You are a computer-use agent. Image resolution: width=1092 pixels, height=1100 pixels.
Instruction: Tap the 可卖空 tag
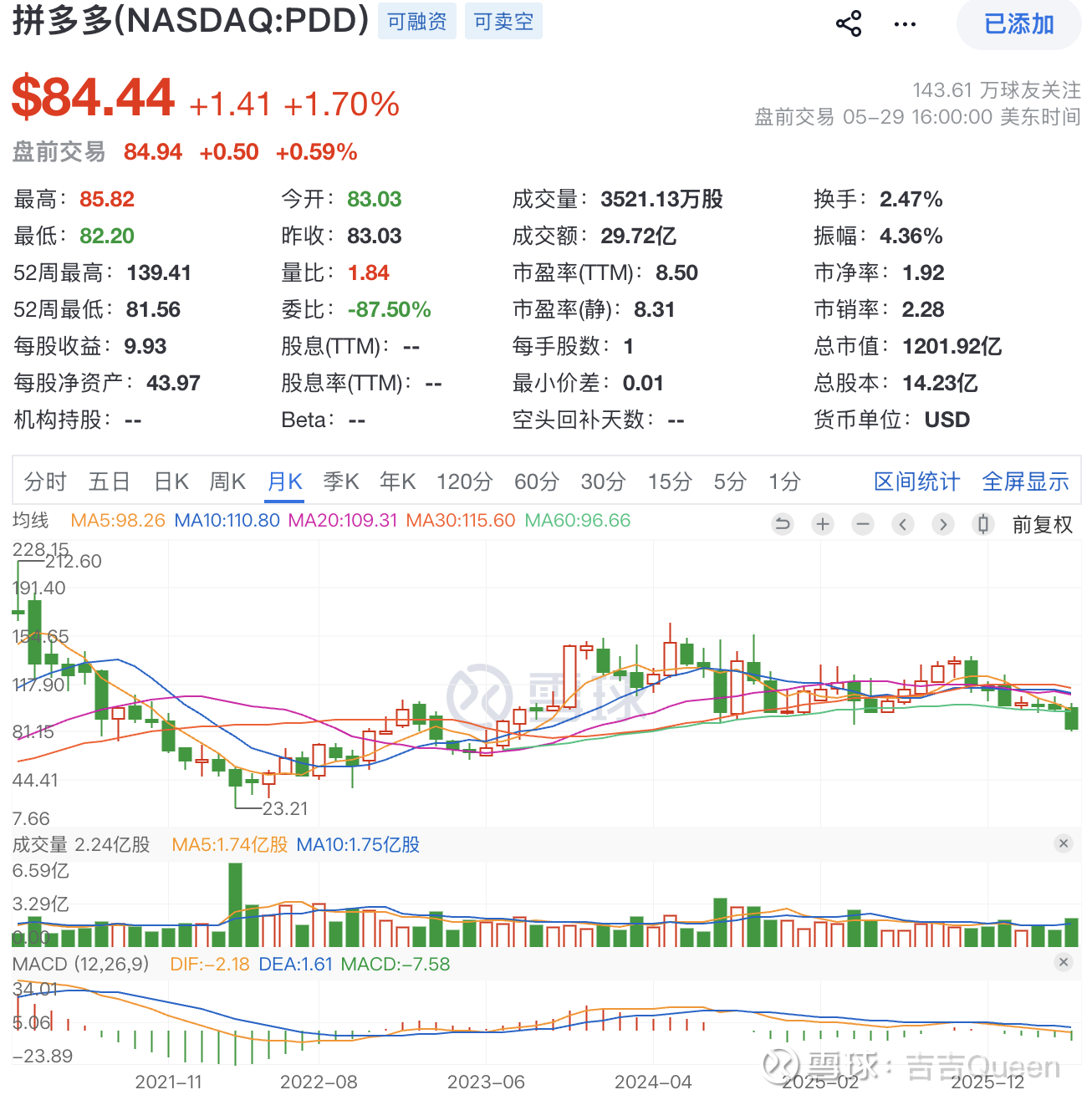(x=503, y=21)
